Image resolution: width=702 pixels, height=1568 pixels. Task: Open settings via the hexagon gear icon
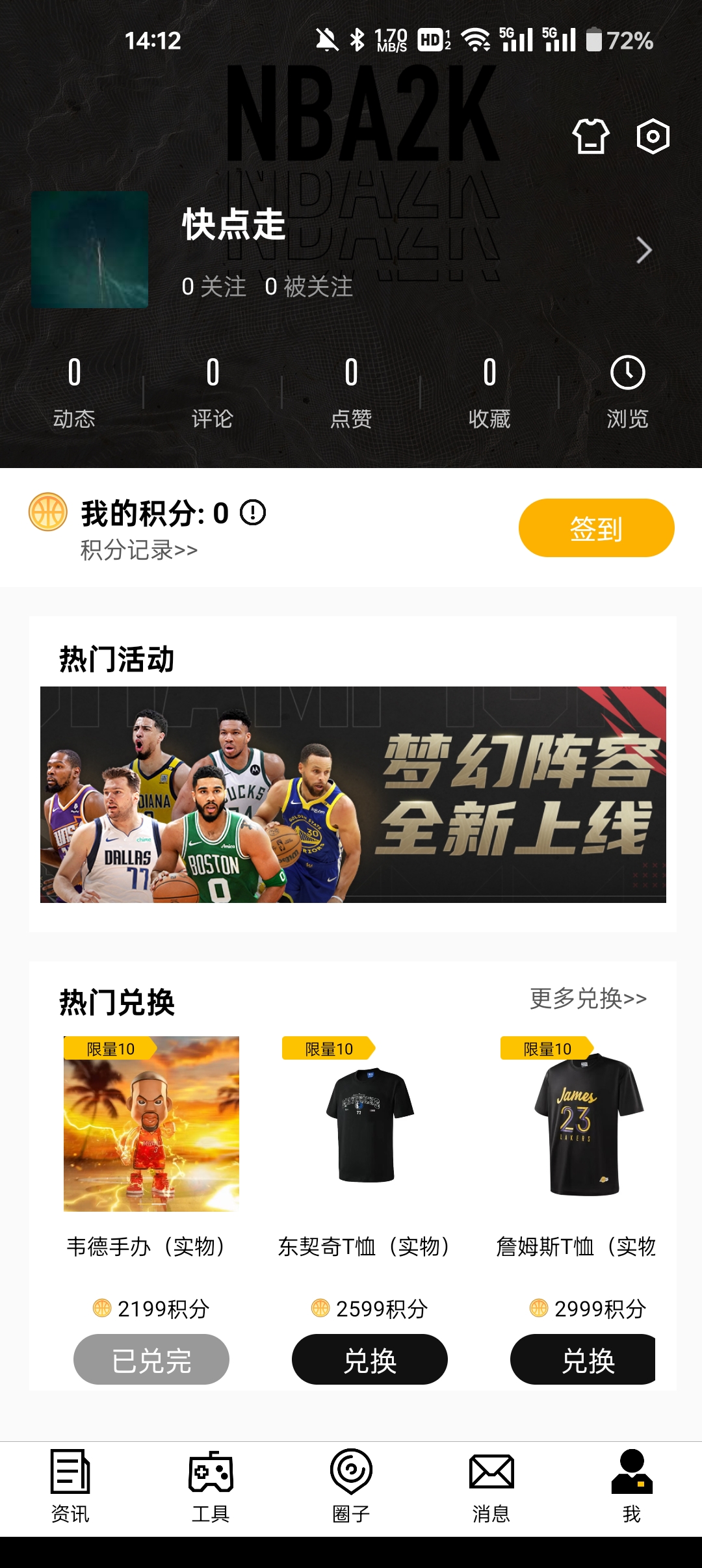tap(653, 137)
